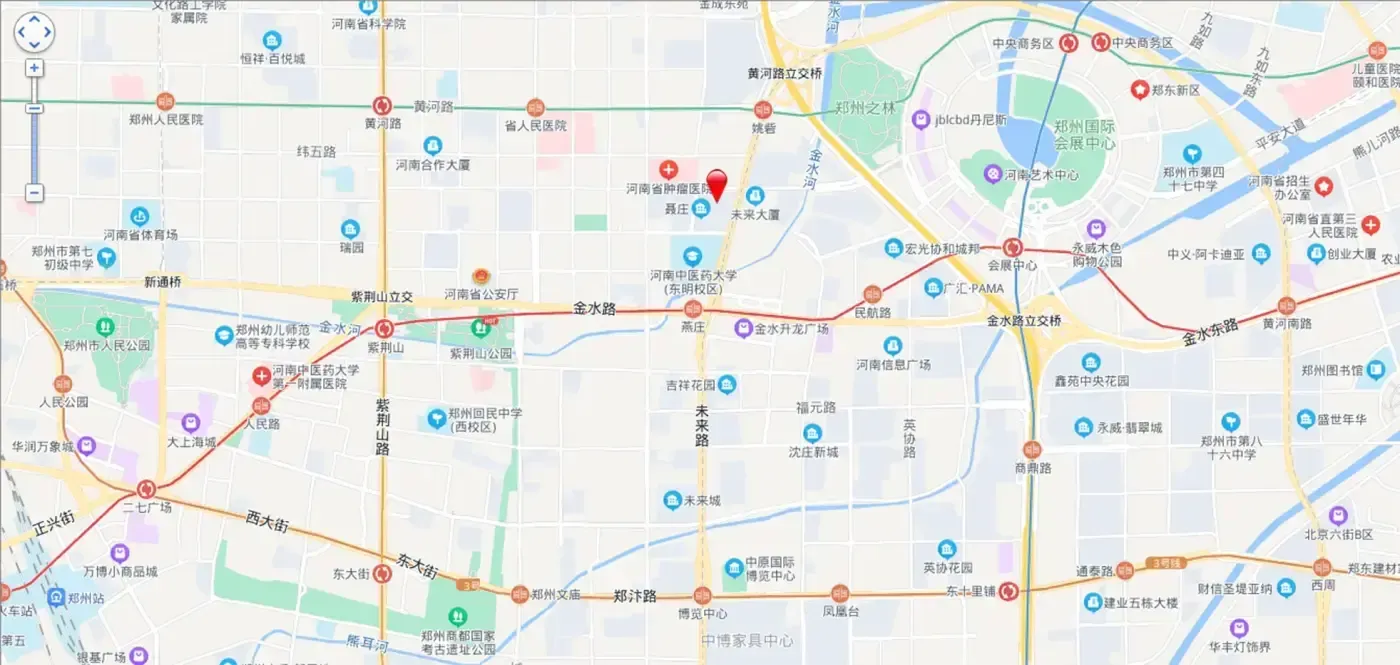This screenshot has height=665, width=1400.
Task: Pan the map up with the arrow
Action: pos(34,20)
